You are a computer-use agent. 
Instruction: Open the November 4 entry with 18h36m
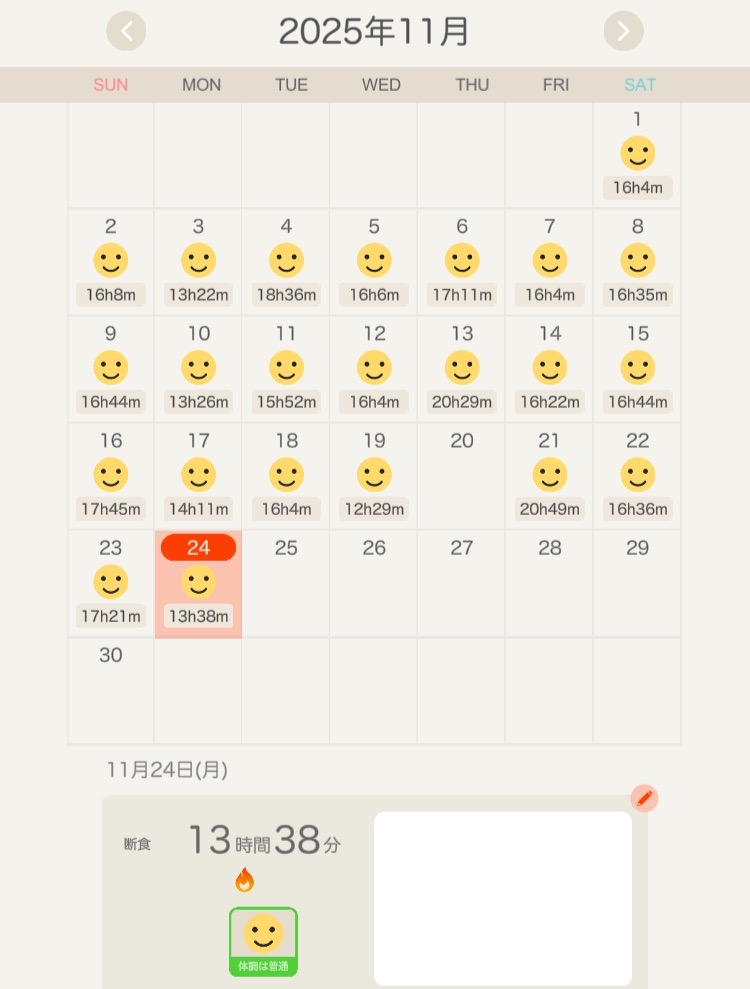click(286, 262)
